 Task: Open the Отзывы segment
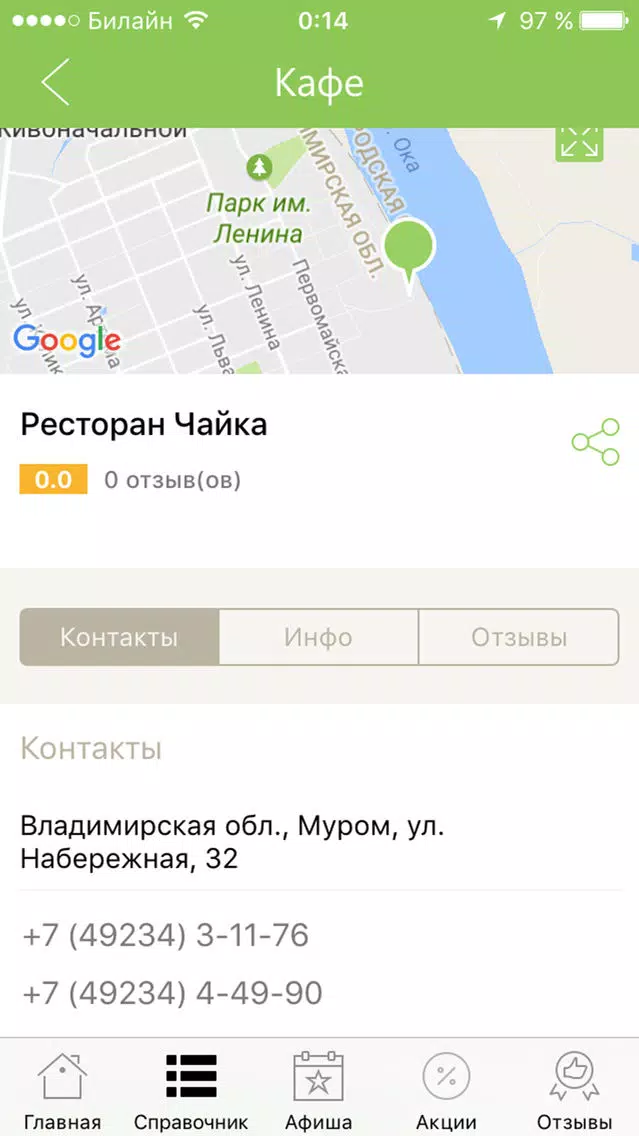click(x=518, y=637)
